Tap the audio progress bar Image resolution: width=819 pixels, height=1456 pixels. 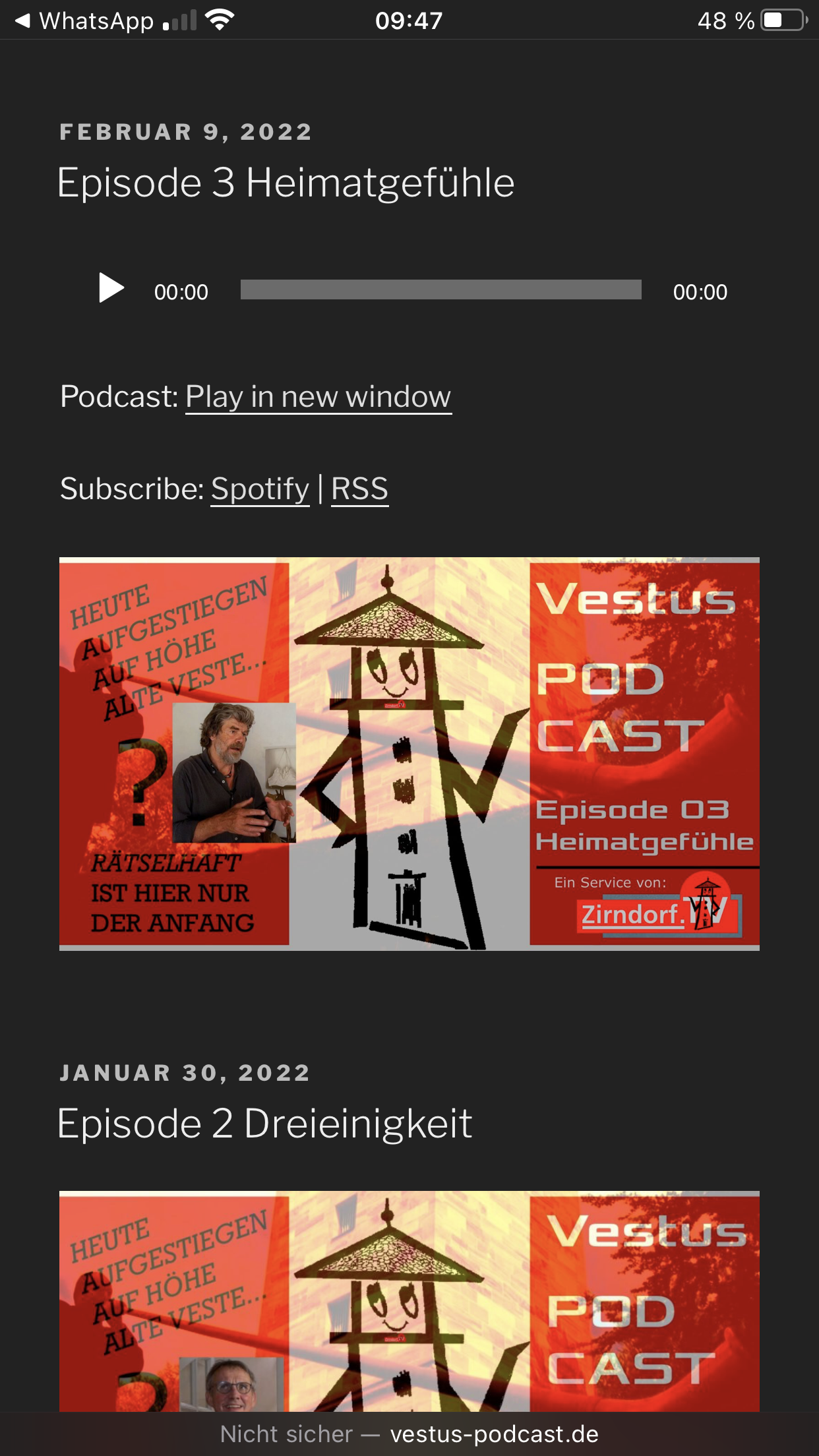pos(440,289)
